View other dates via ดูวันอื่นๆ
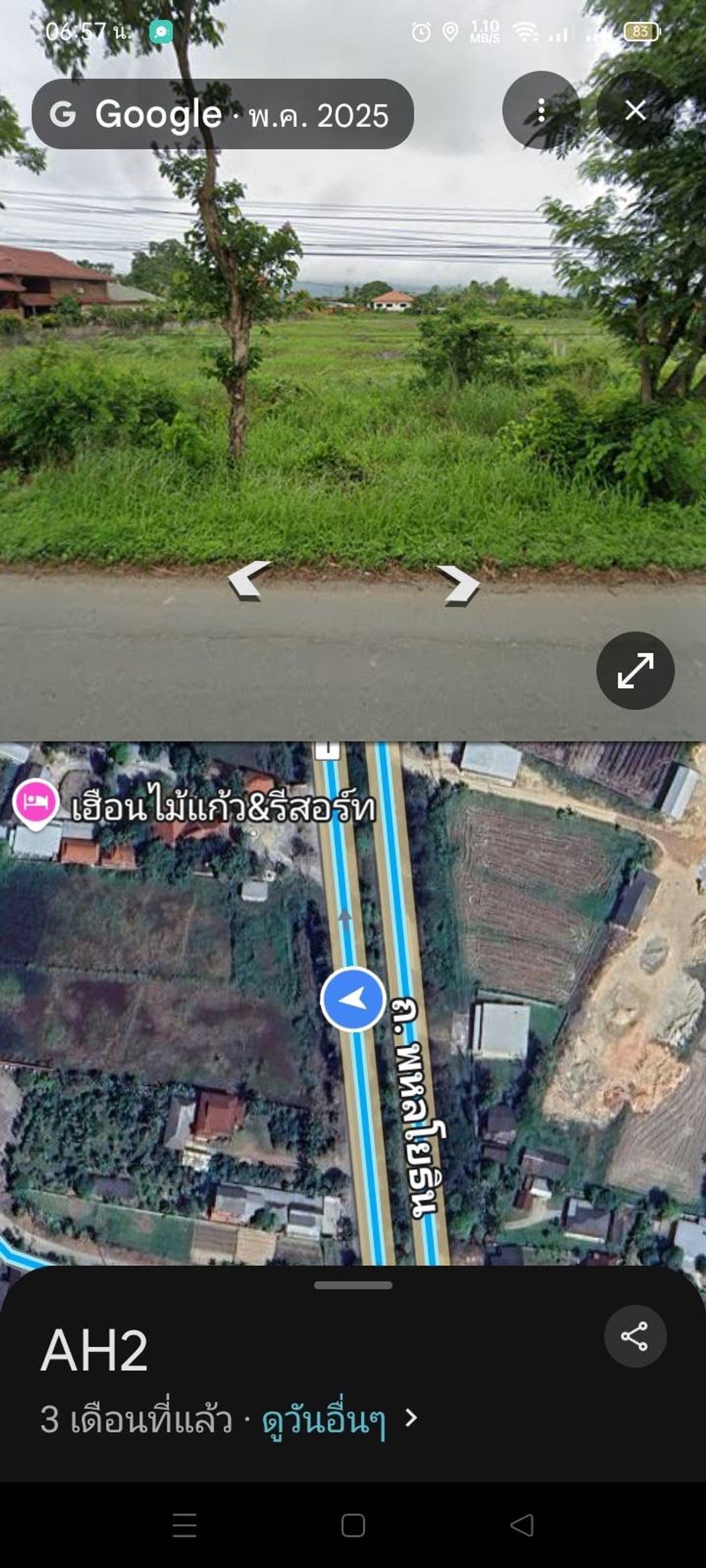This screenshot has width=706, height=1568. [x=324, y=1420]
